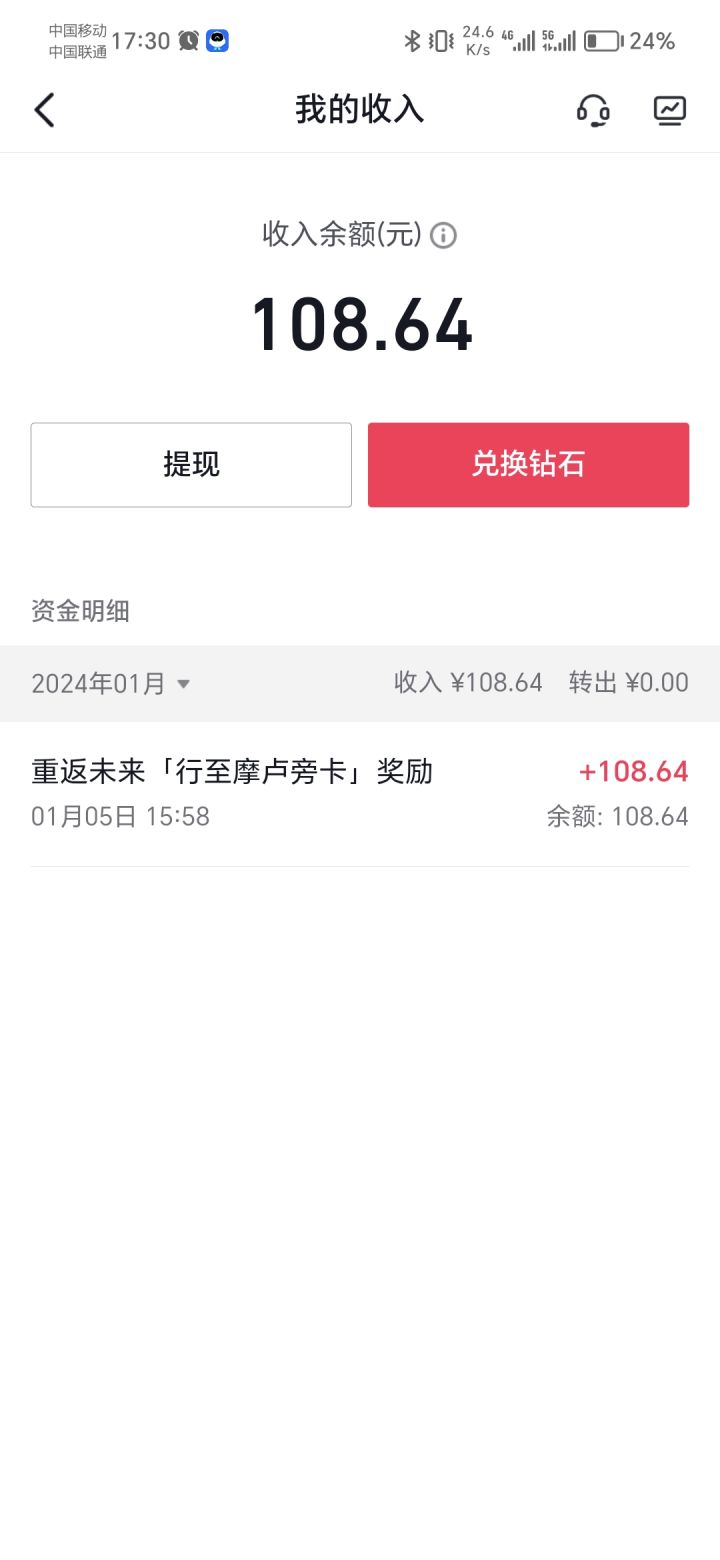The height and width of the screenshot is (1560, 720).
Task: Open the 重返未来「行至摩卢旁卡」奖励 record
Action: click(360, 793)
